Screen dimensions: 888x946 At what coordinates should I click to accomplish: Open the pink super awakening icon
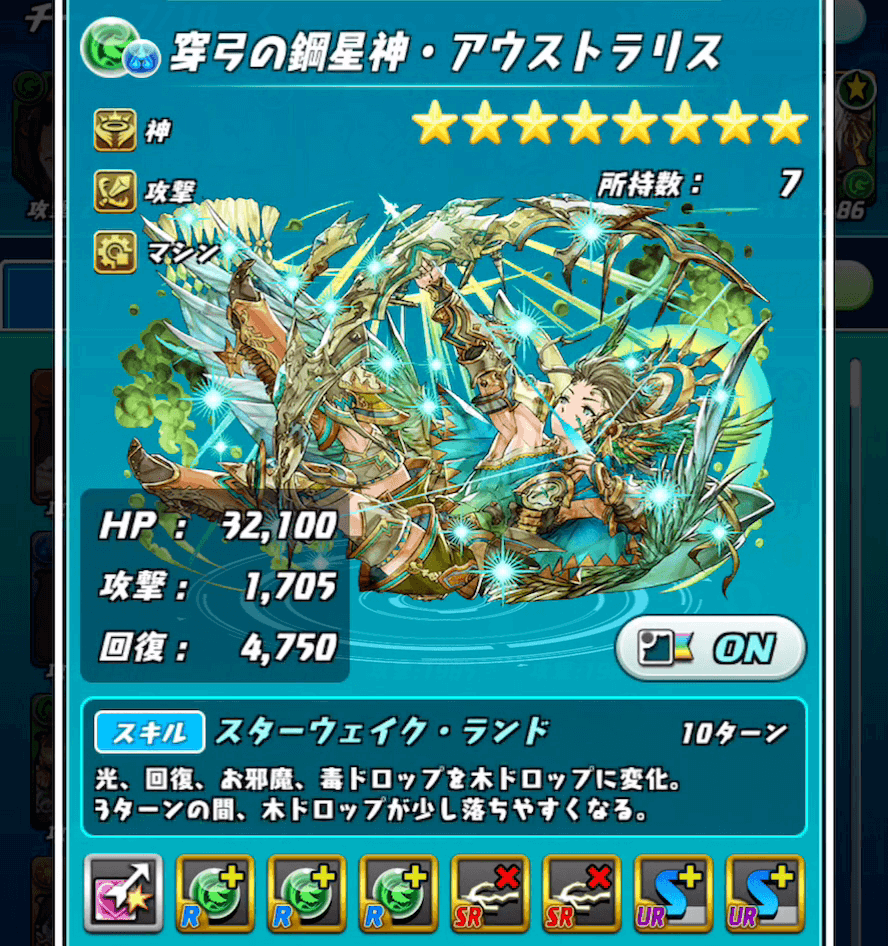(x=123, y=893)
